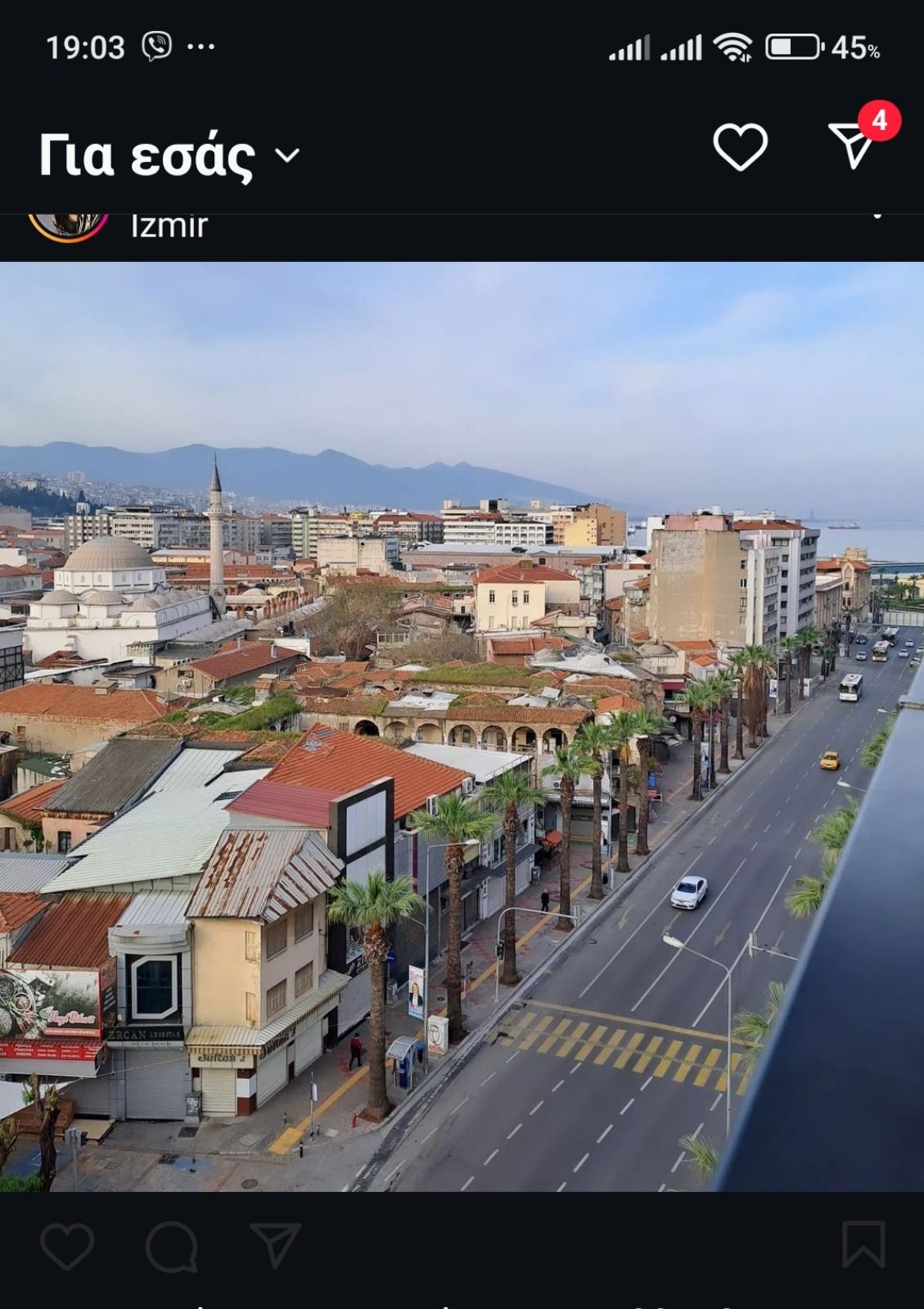Open the notifications heart icon
The height and width of the screenshot is (1309, 924).
tap(740, 147)
